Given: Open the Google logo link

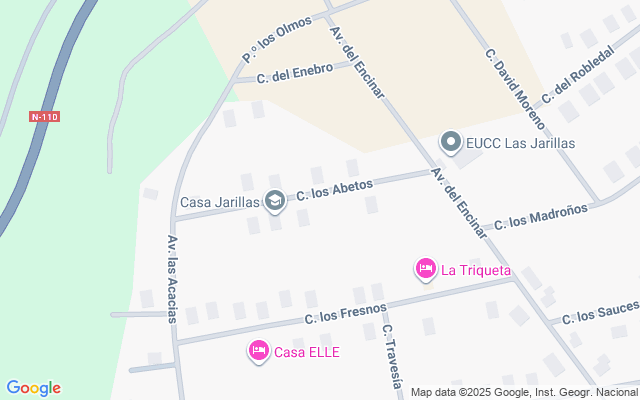Looking at the screenshot, I should (x=33, y=388).
